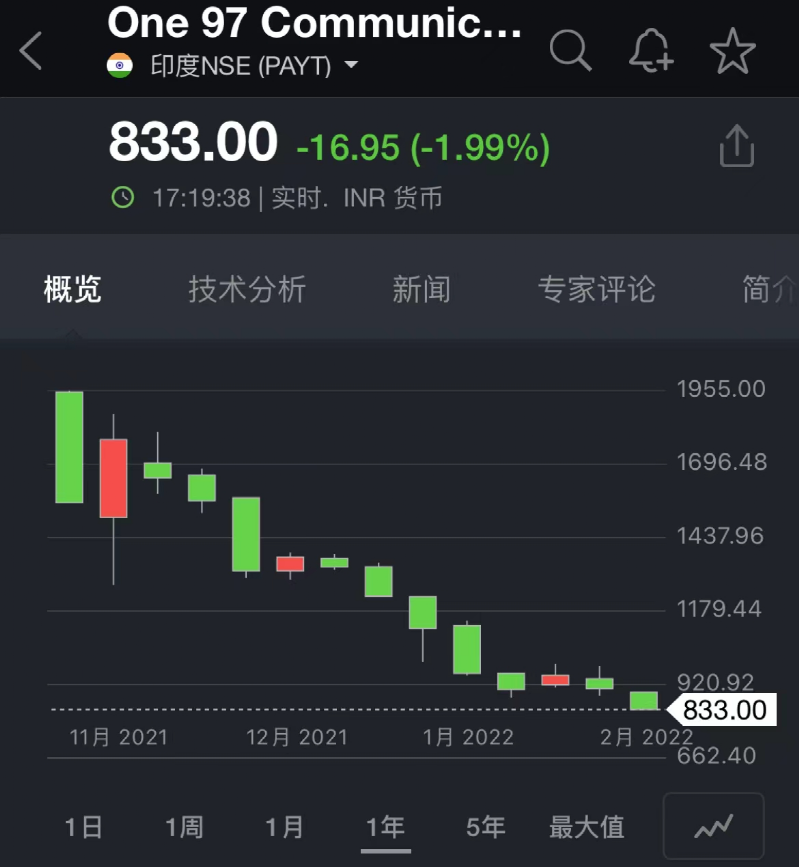Select the 专家评论 section

595,289
